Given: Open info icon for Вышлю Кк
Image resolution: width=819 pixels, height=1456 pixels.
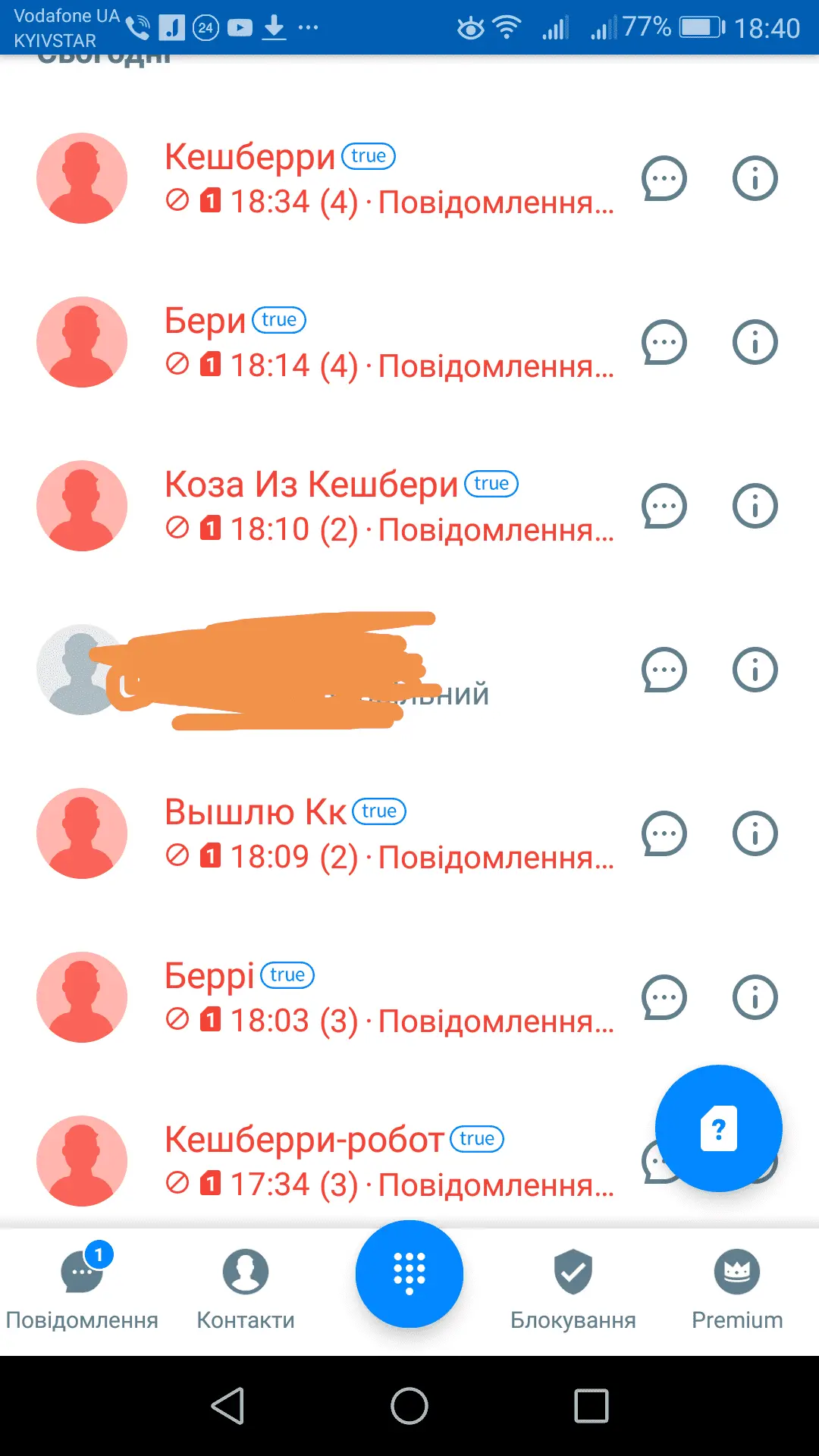Looking at the screenshot, I should pyautogui.click(x=755, y=834).
